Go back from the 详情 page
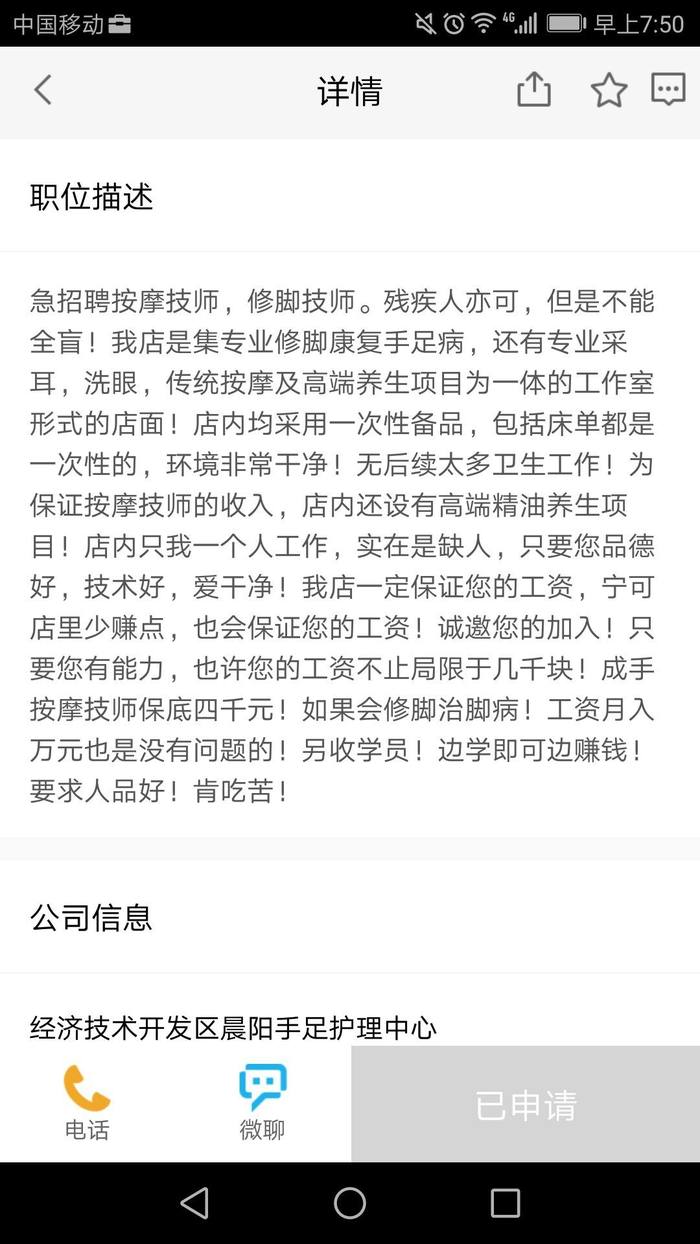Screen dimensions: 700x1244 pyautogui.click(x=42, y=91)
